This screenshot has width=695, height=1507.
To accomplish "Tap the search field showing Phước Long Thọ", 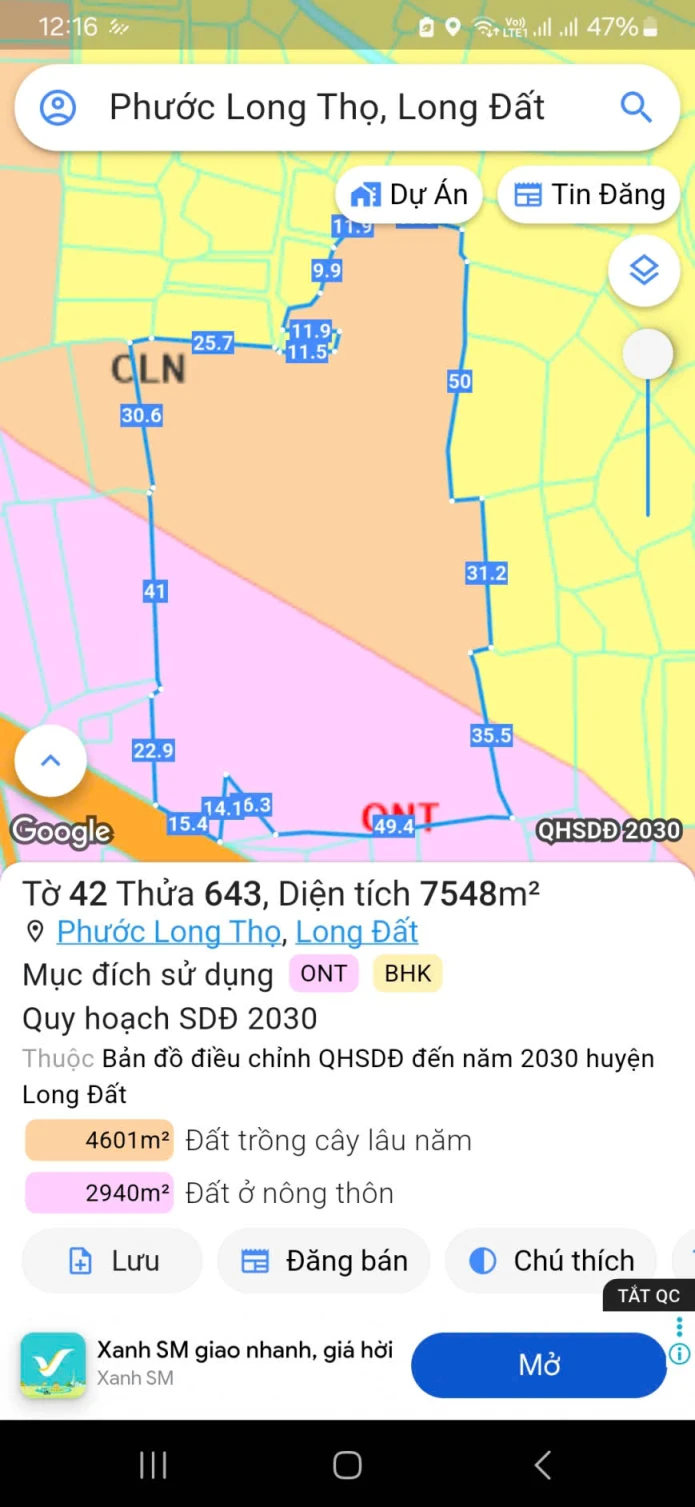I will pos(327,107).
